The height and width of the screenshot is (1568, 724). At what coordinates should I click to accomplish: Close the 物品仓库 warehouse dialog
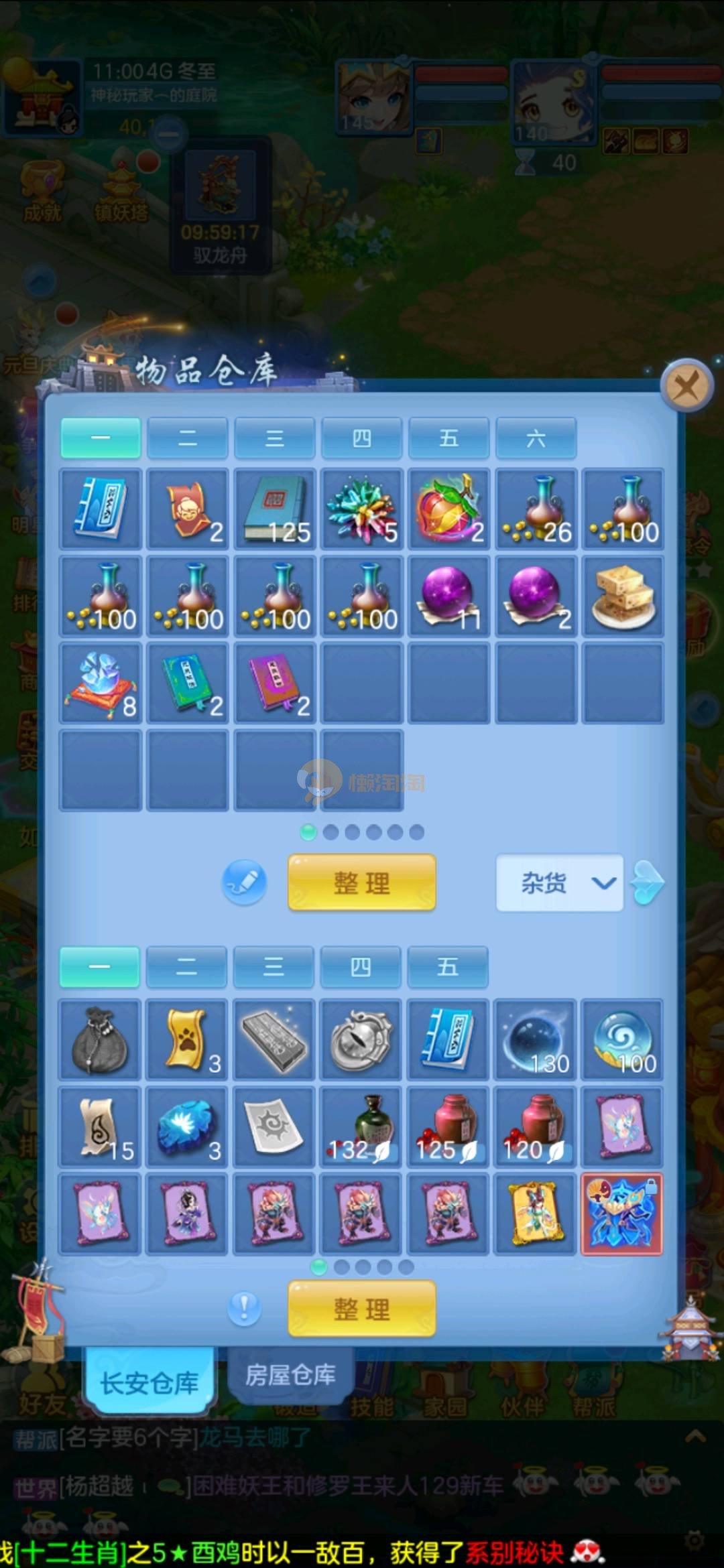click(686, 385)
